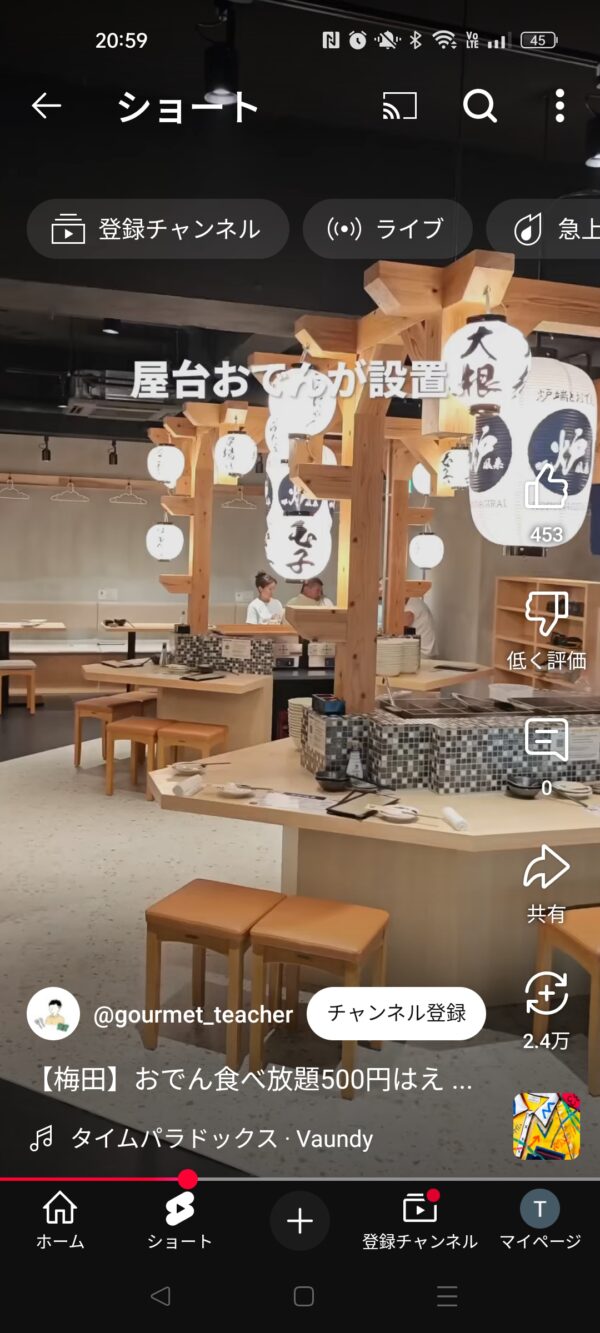The image size is (600, 1333).
Task: Cast the video to another device
Action: click(x=399, y=106)
